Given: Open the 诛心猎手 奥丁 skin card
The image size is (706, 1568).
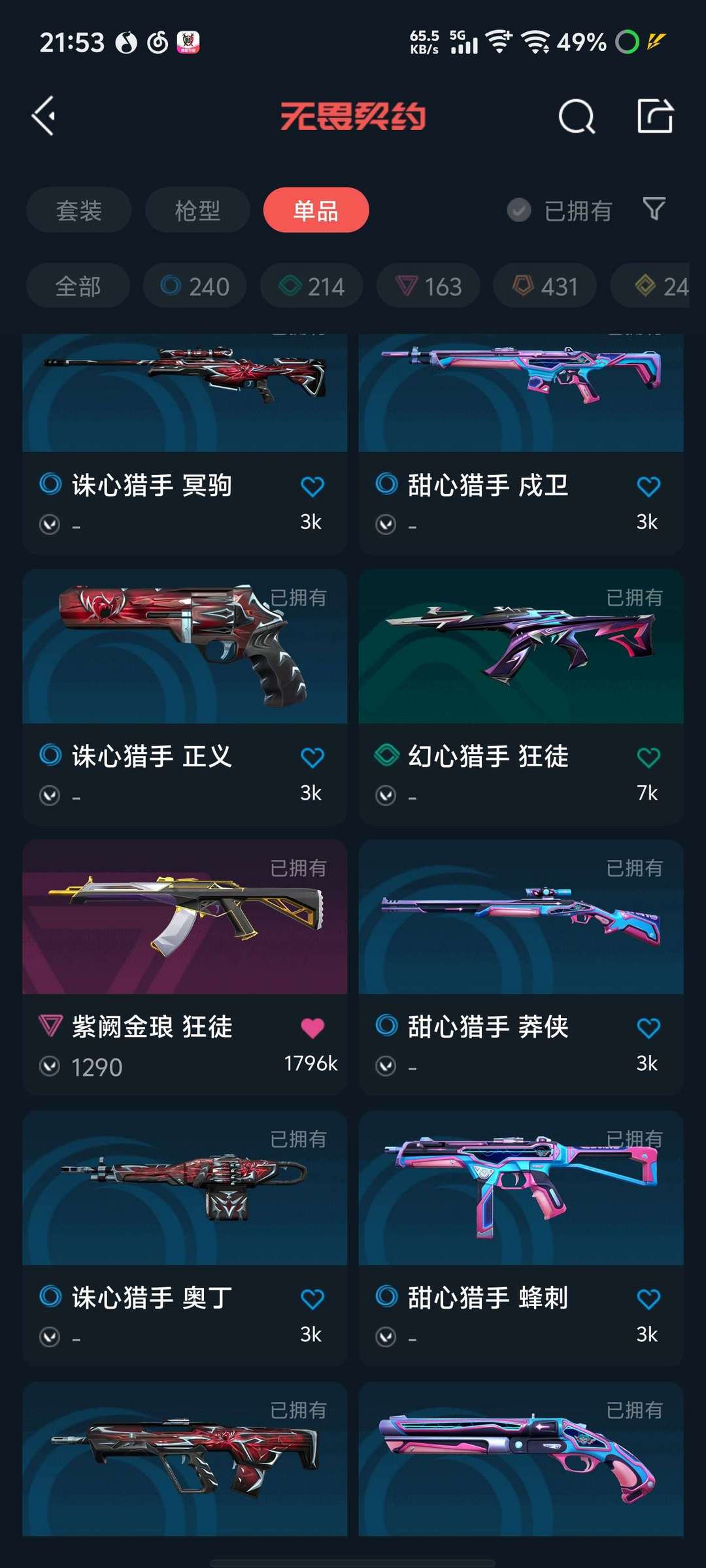Looking at the screenshot, I should 185,1238.
